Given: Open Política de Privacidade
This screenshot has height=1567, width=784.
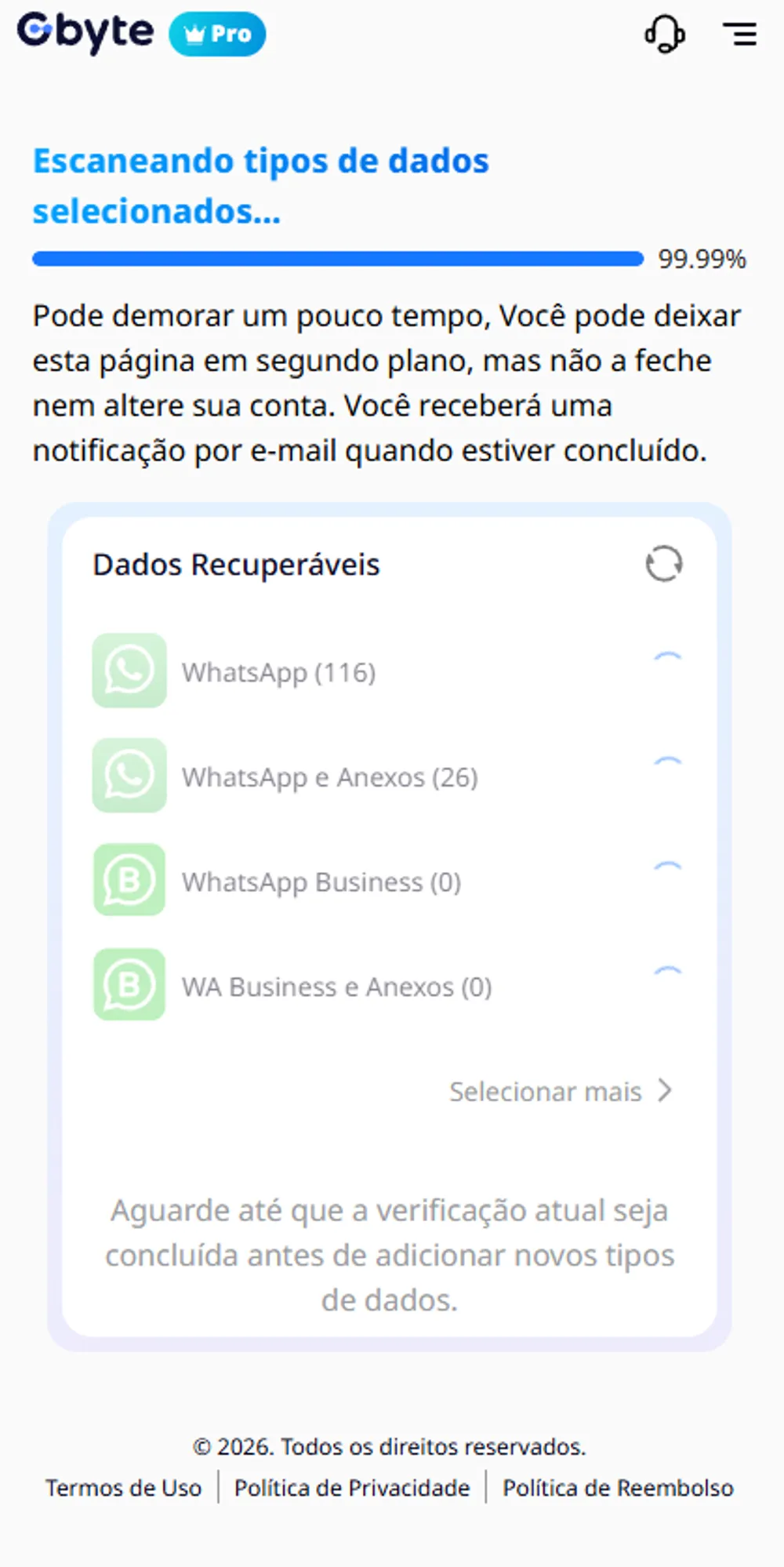Looking at the screenshot, I should click(352, 1487).
